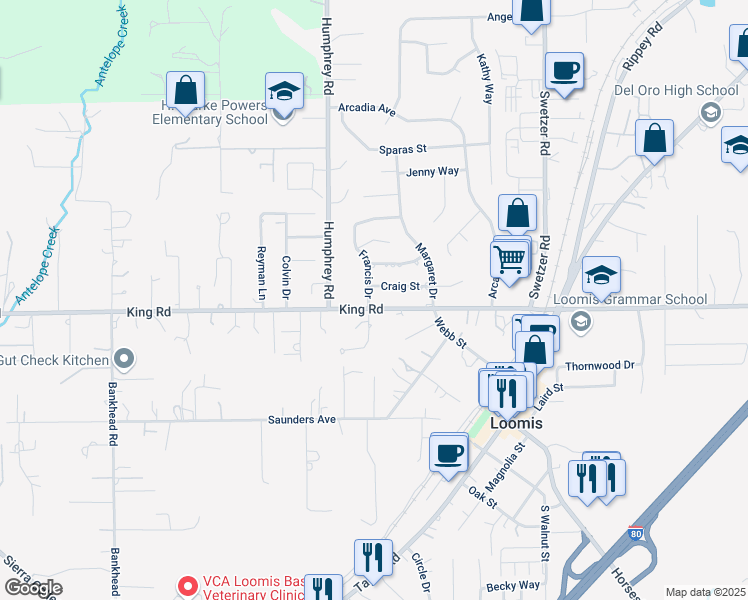View VCA Loomis Basin Veterinary Clinic details
The image size is (748, 600).
184,585
